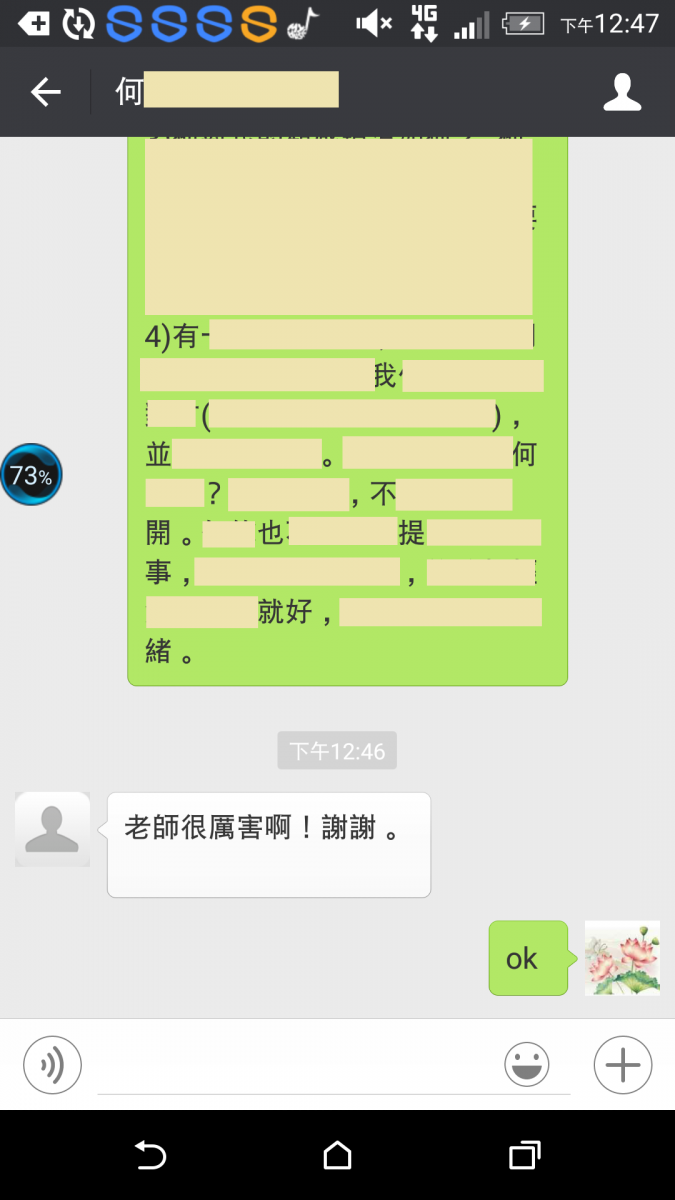Open the emoji picker

tap(527, 1064)
